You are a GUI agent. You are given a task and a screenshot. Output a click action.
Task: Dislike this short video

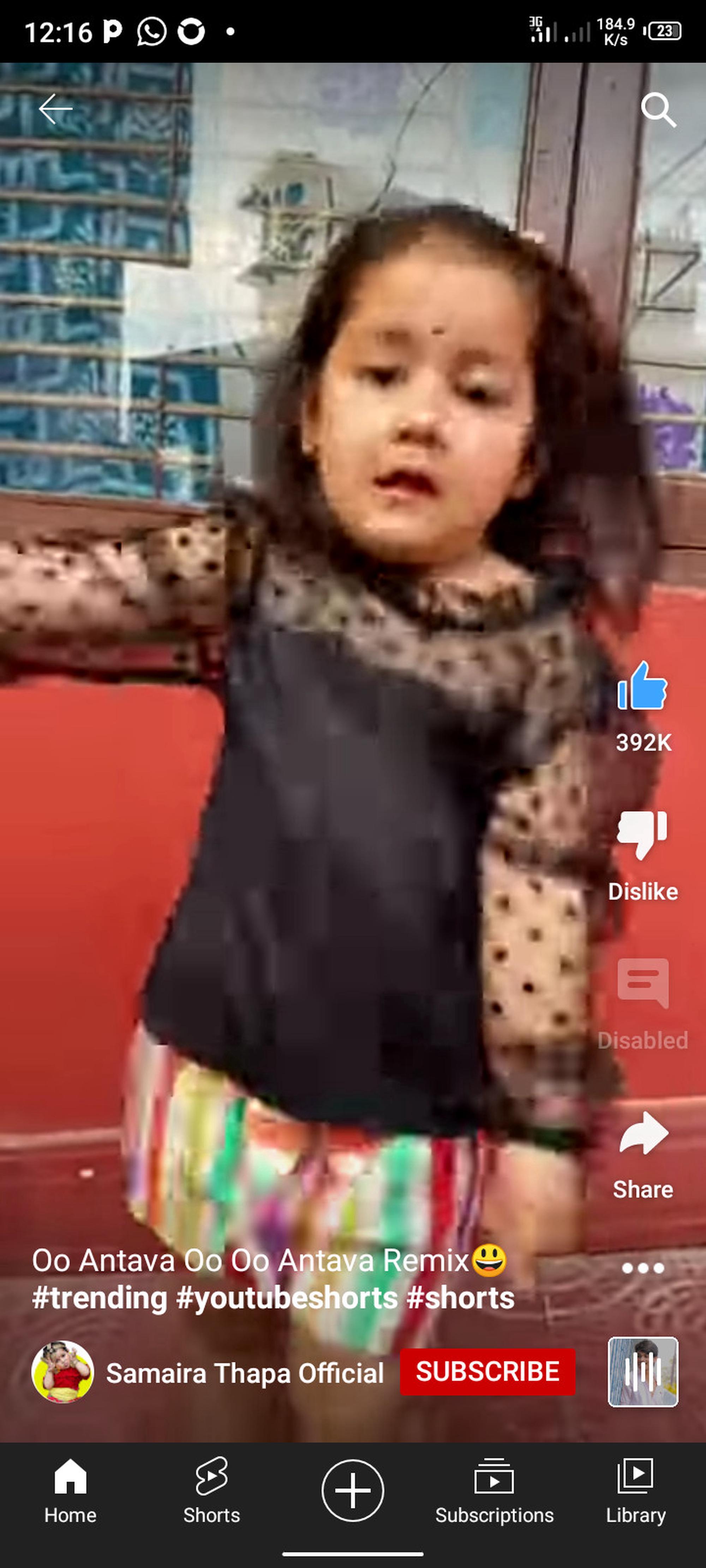point(643,835)
